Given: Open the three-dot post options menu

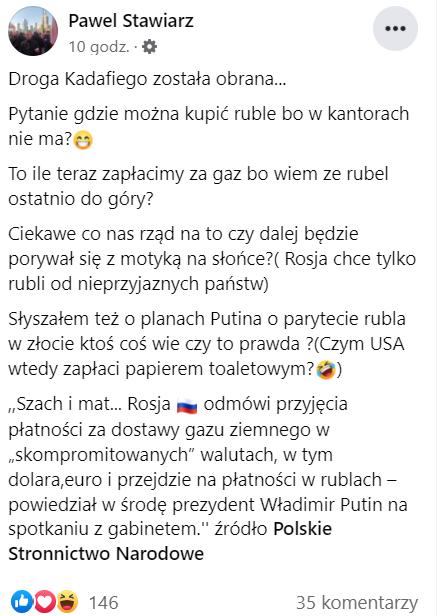Looking at the screenshot, I should [x=395, y=29].
